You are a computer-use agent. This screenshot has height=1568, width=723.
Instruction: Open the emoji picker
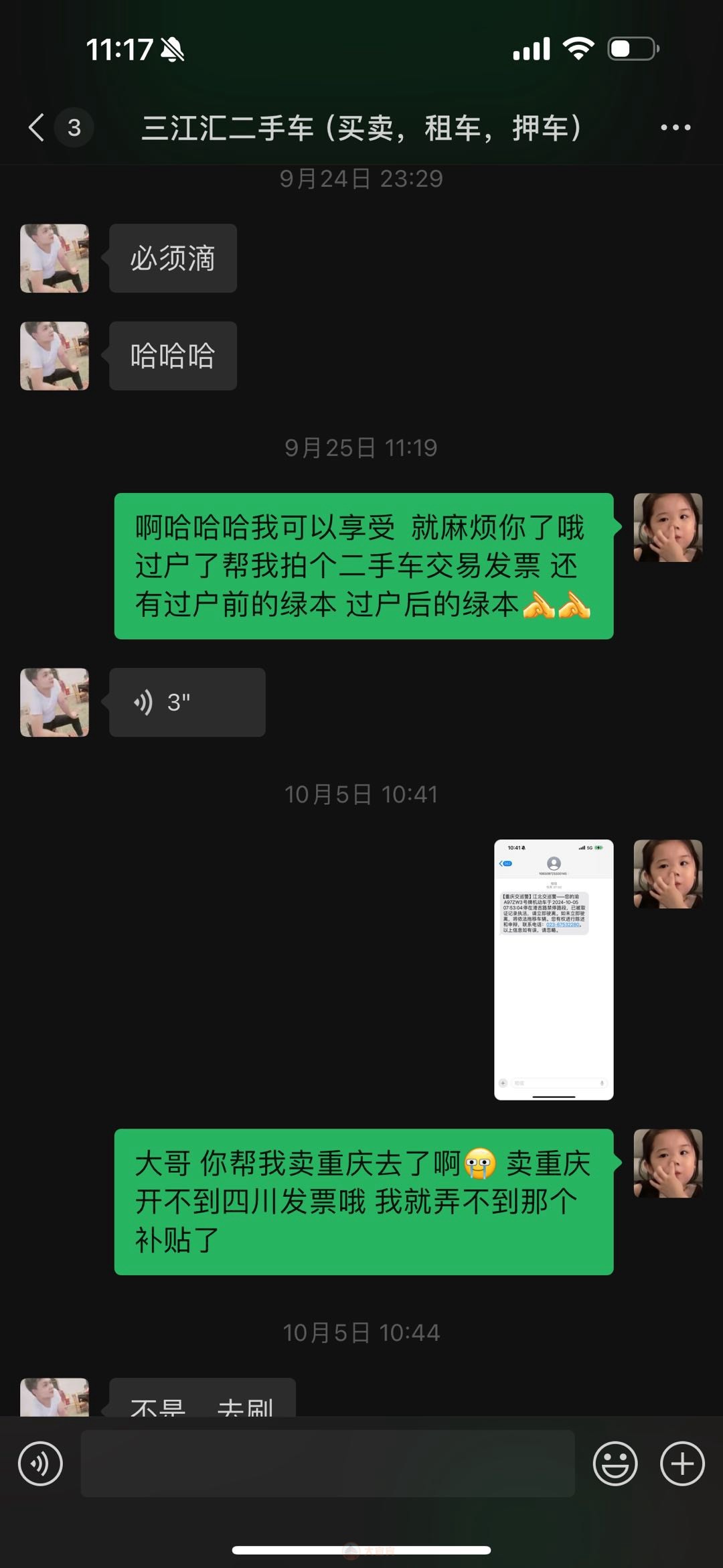(615, 1464)
